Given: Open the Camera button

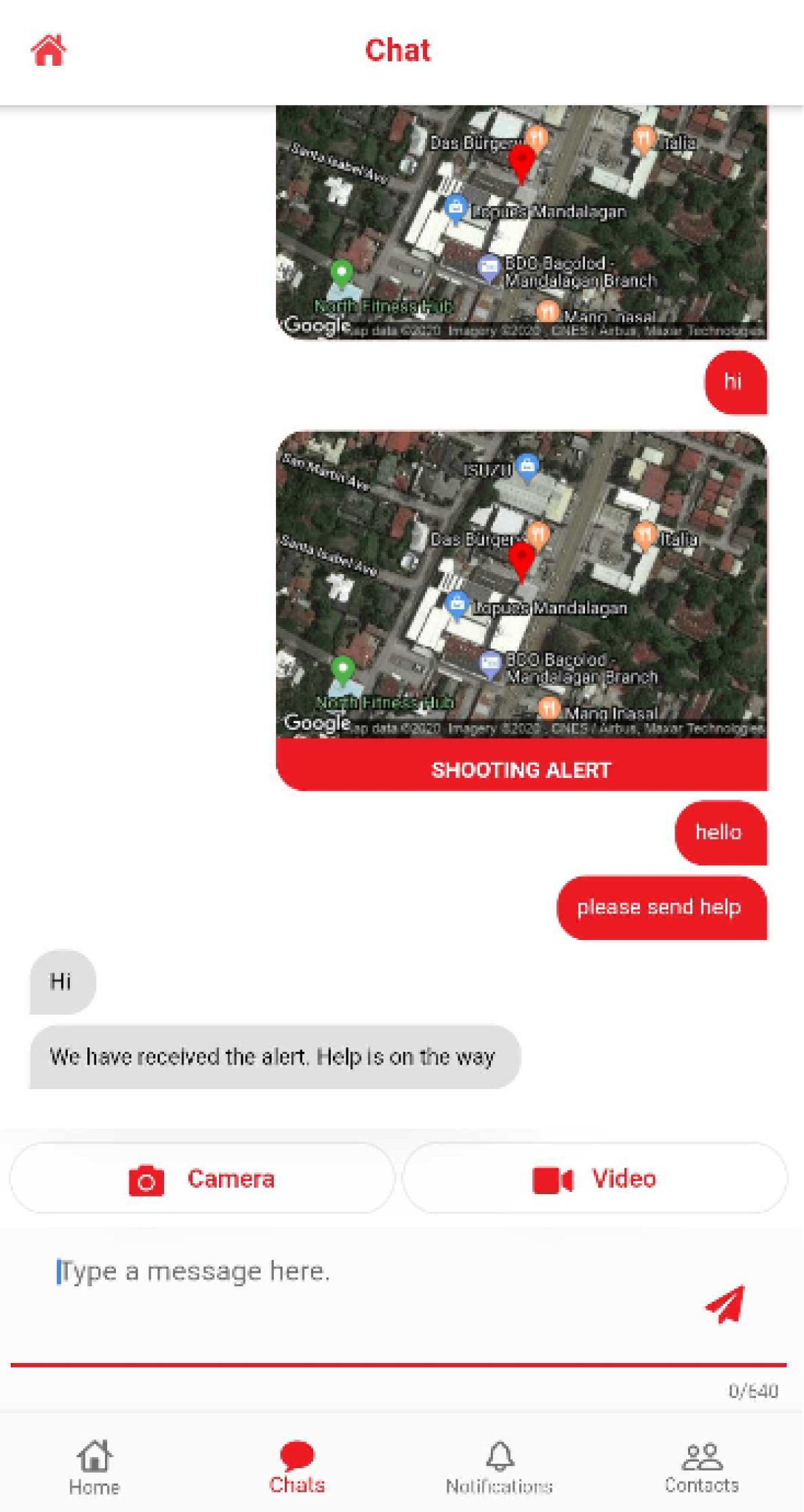Looking at the screenshot, I should click(202, 1179).
